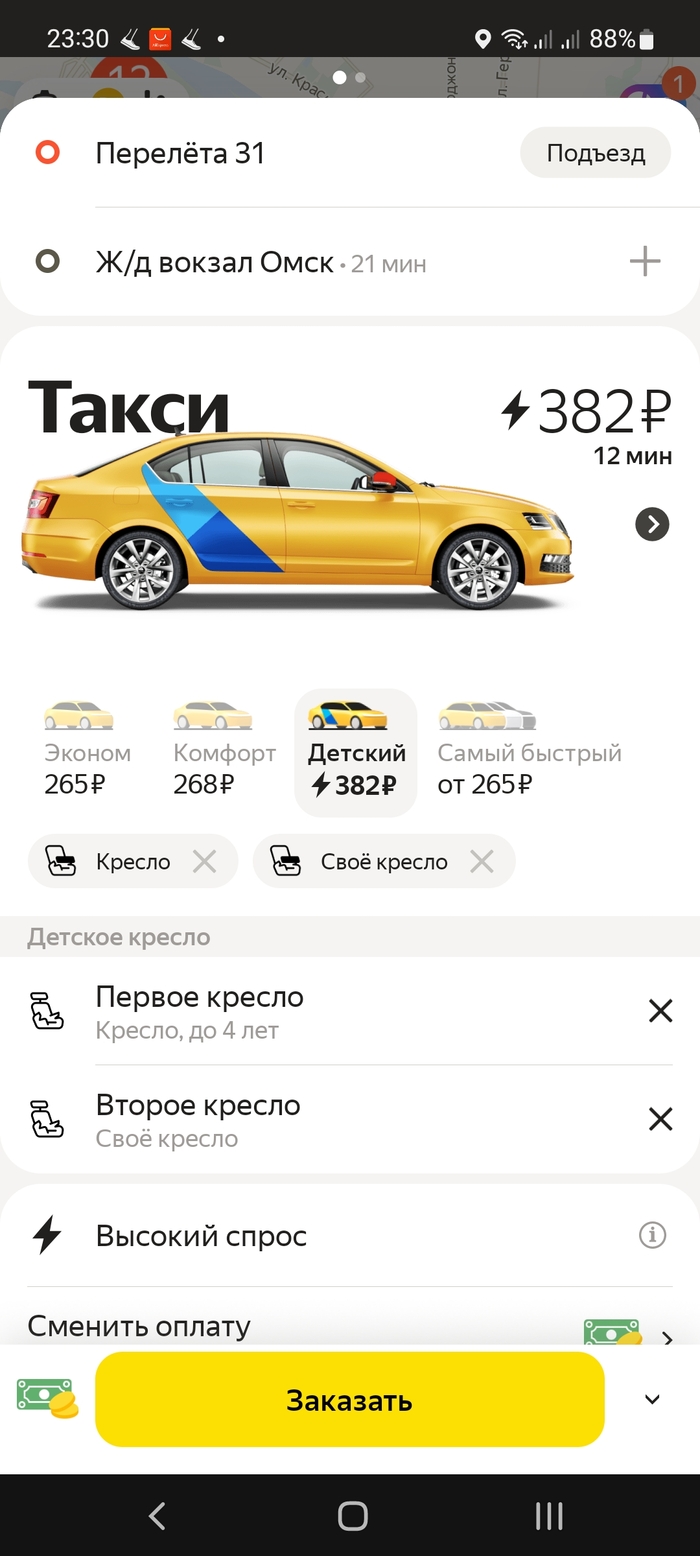
Task: Open Первое кресло seat options
Action: 200,1011
